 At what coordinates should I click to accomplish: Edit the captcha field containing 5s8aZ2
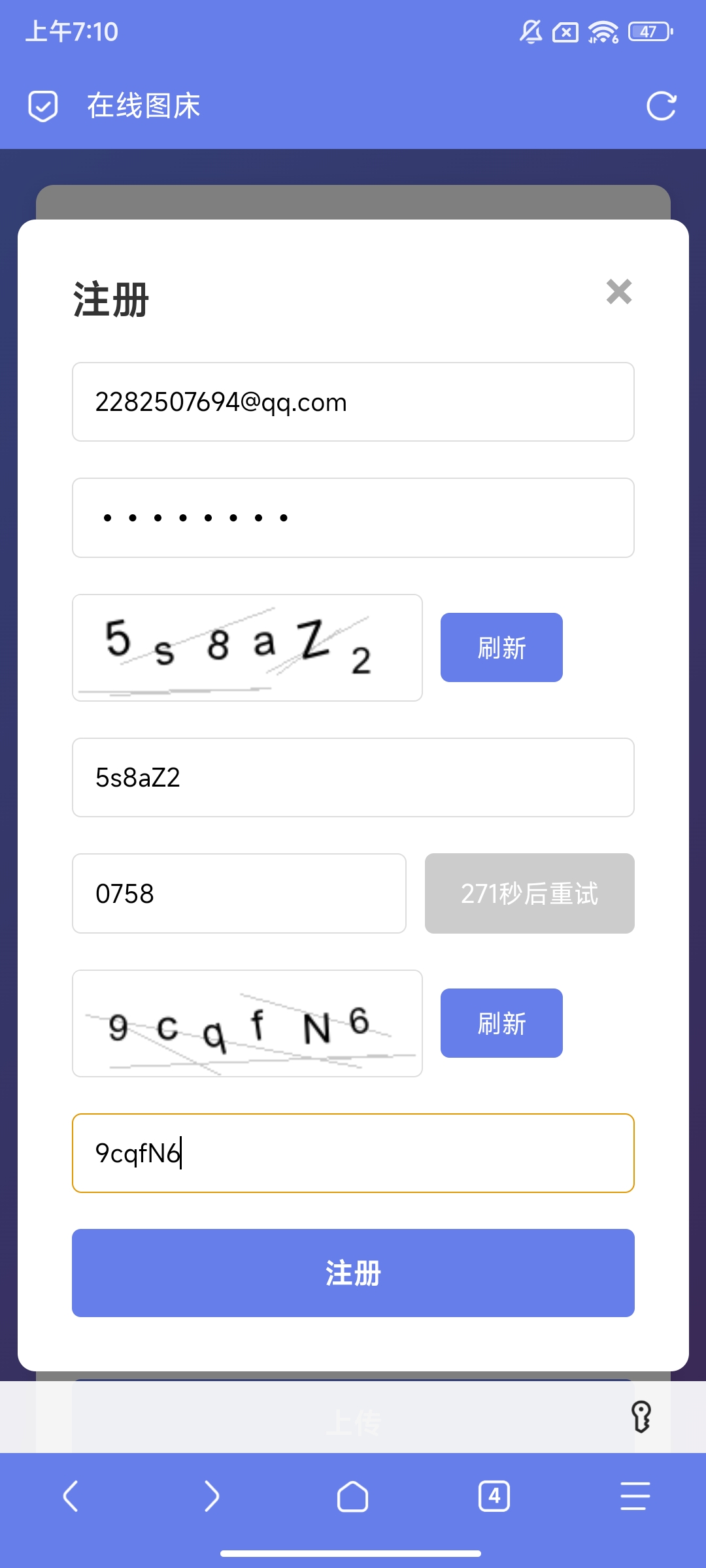click(x=353, y=777)
